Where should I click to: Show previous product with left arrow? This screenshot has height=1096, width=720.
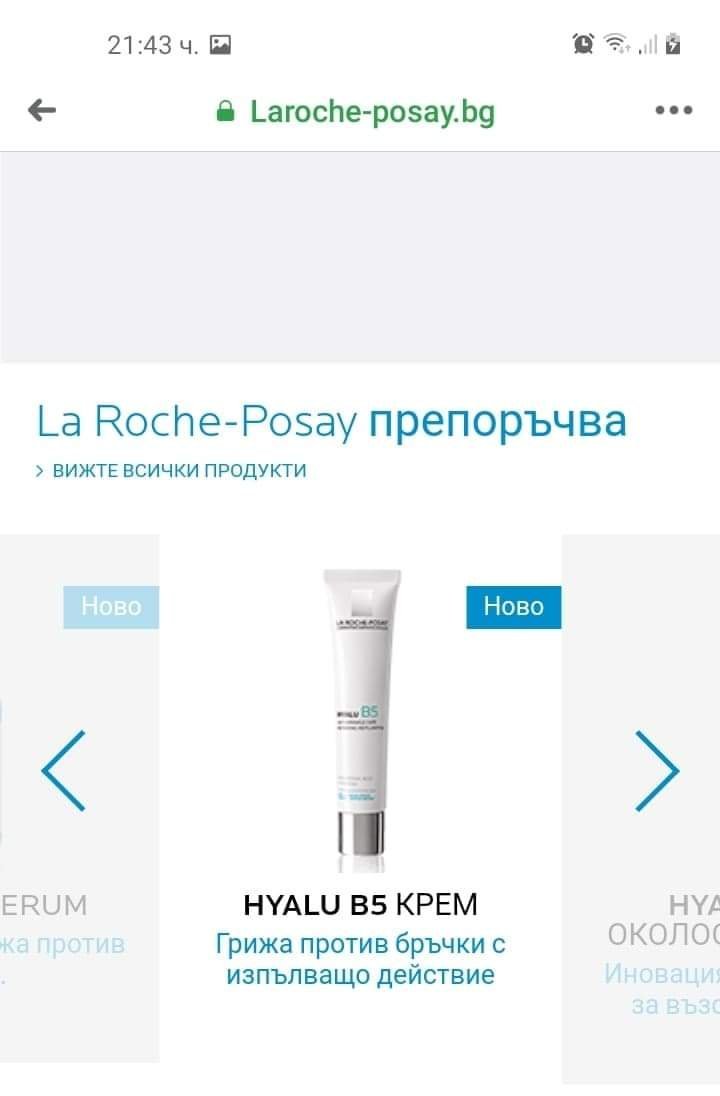tap(64, 770)
